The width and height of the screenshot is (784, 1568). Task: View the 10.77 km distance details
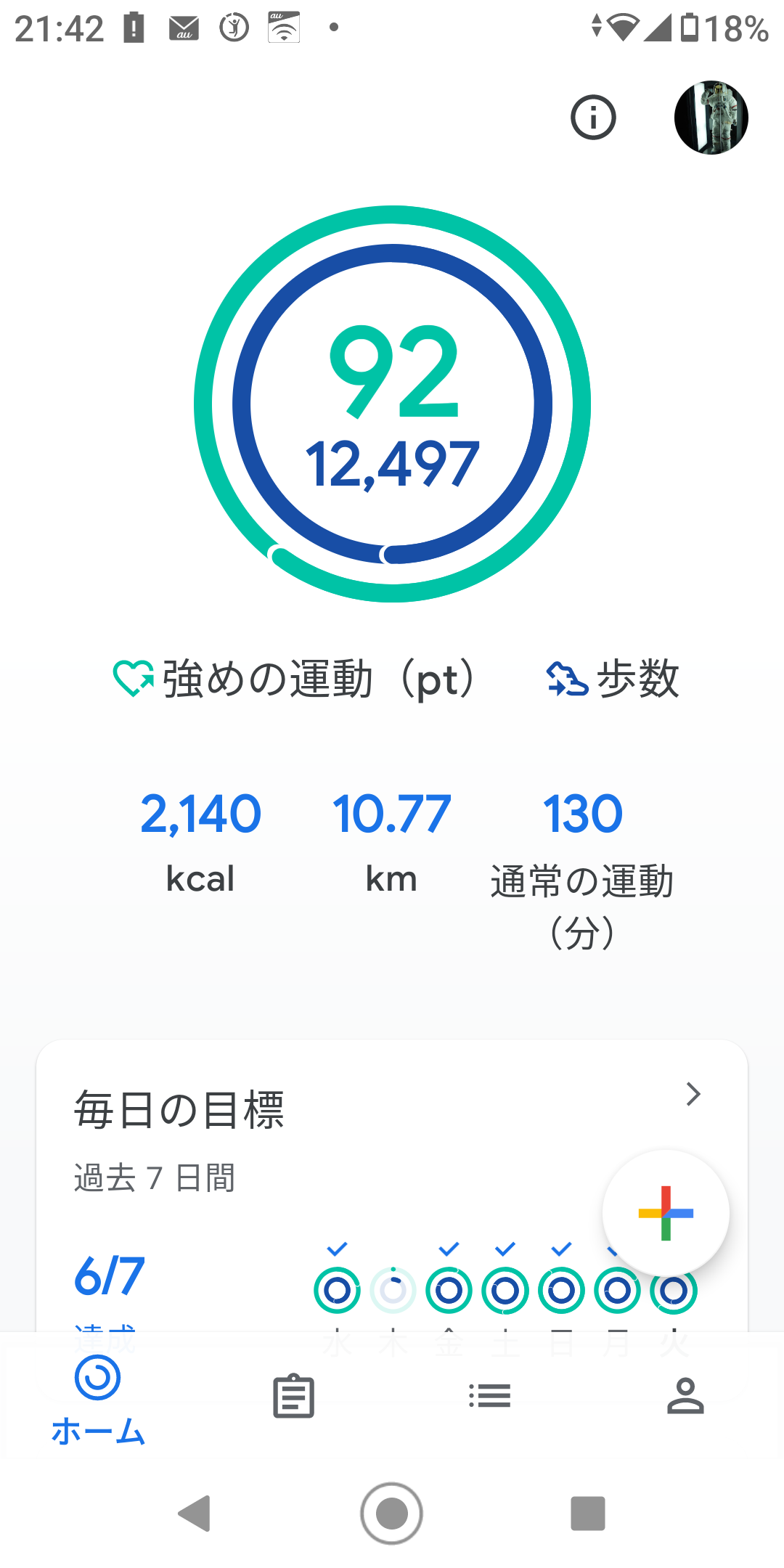391,841
